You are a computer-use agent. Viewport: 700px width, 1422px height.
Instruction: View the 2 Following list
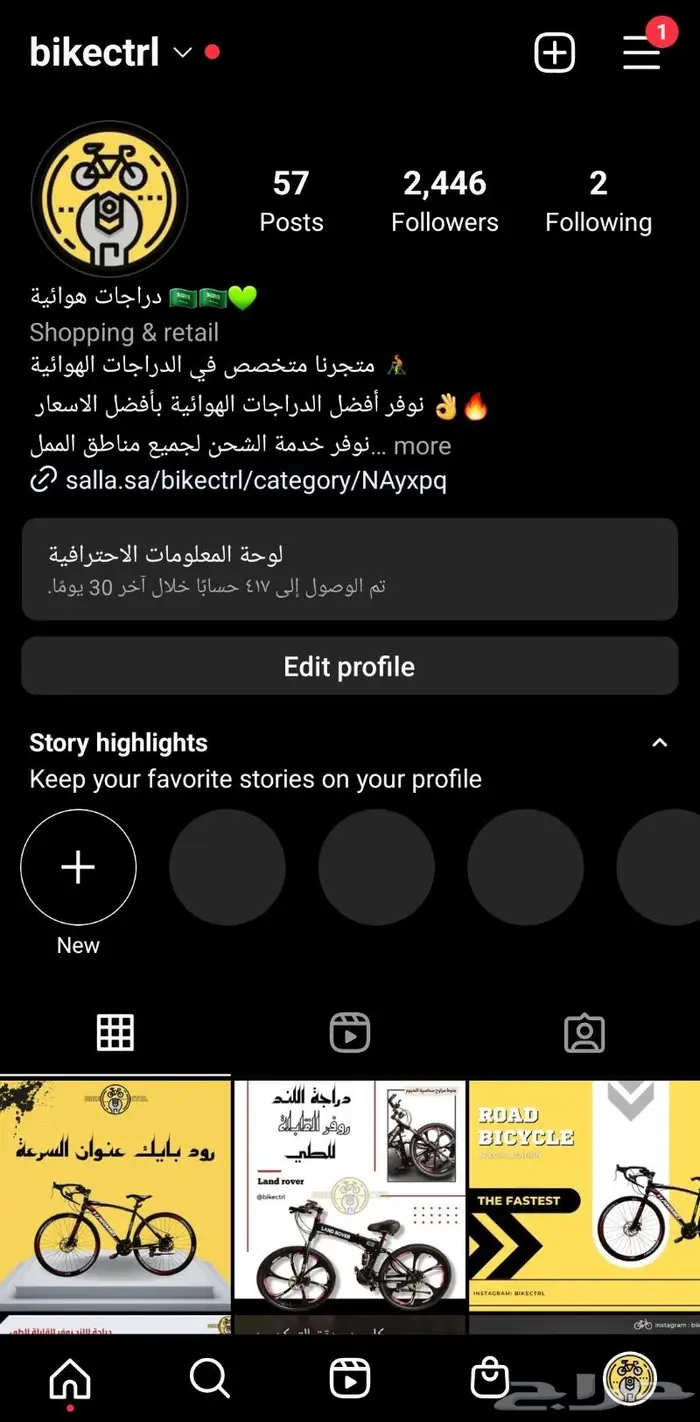pos(598,200)
